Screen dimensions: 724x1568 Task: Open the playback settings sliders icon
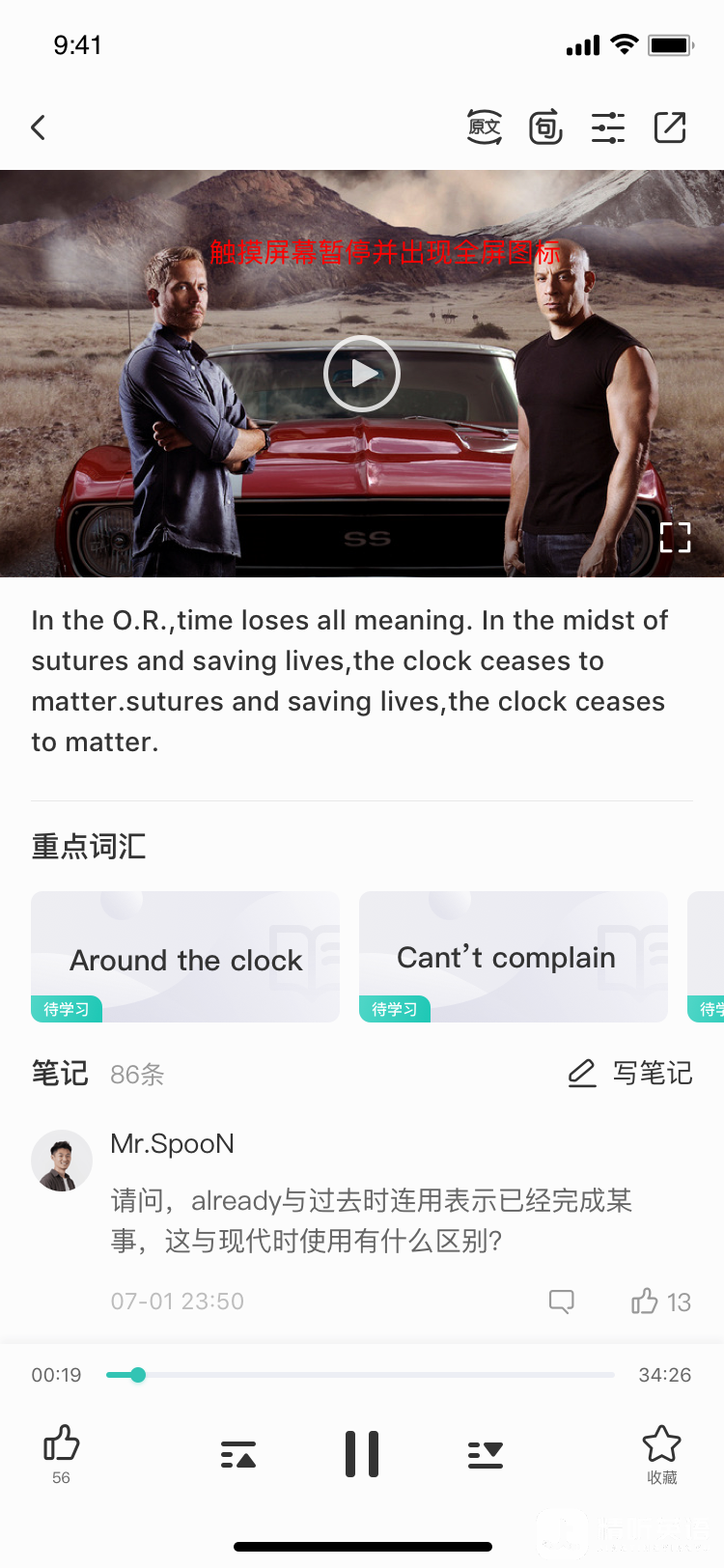pyautogui.click(x=608, y=127)
